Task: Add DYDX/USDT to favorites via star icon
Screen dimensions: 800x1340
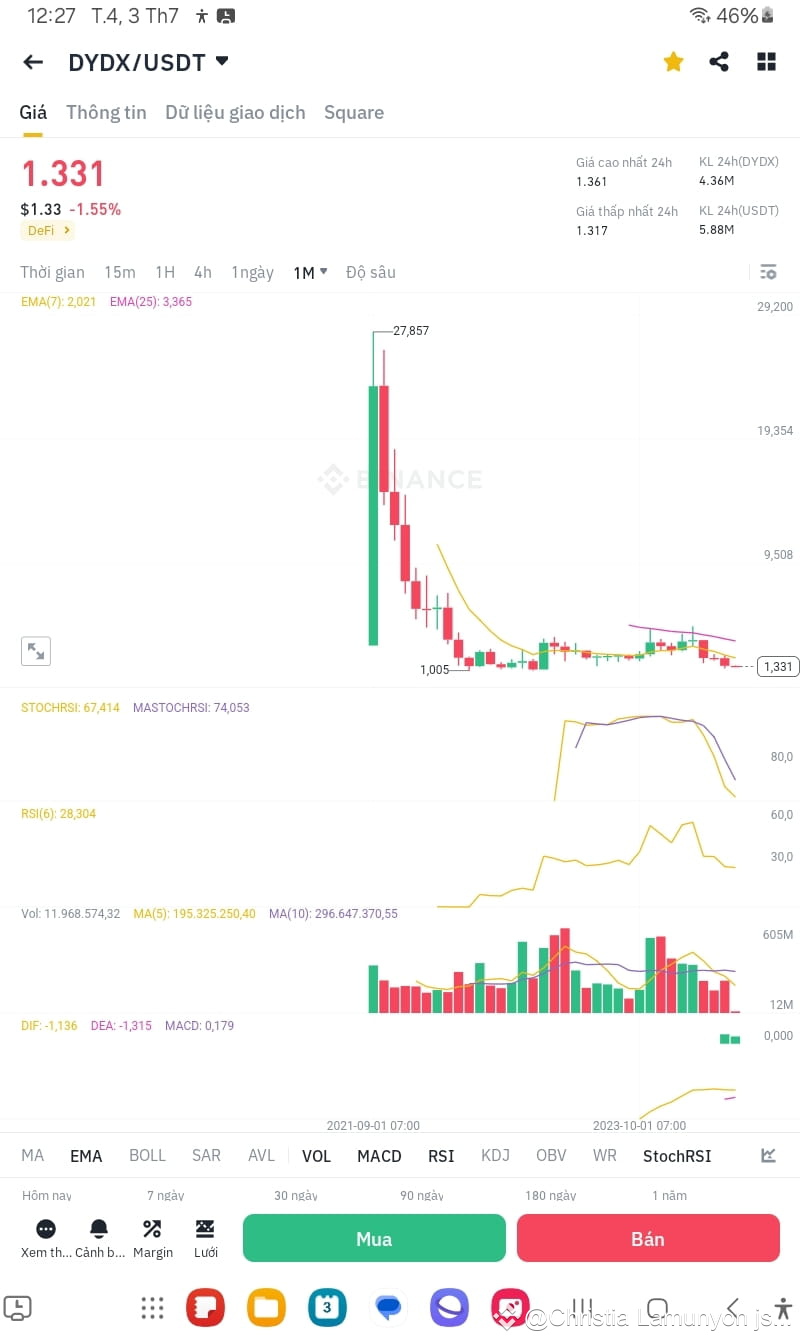Action: pyautogui.click(x=673, y=61)
